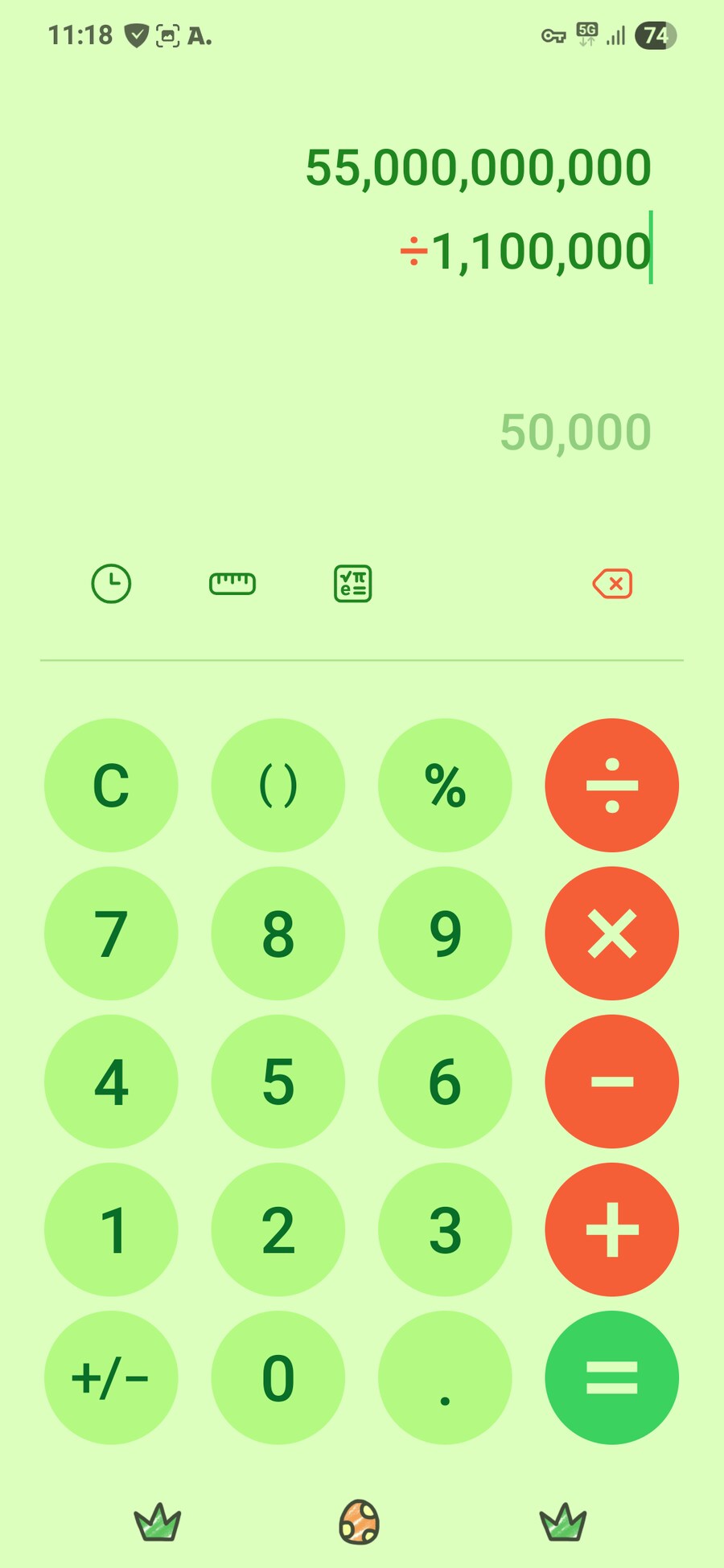Insert a decimal point

click(445, 1377)
